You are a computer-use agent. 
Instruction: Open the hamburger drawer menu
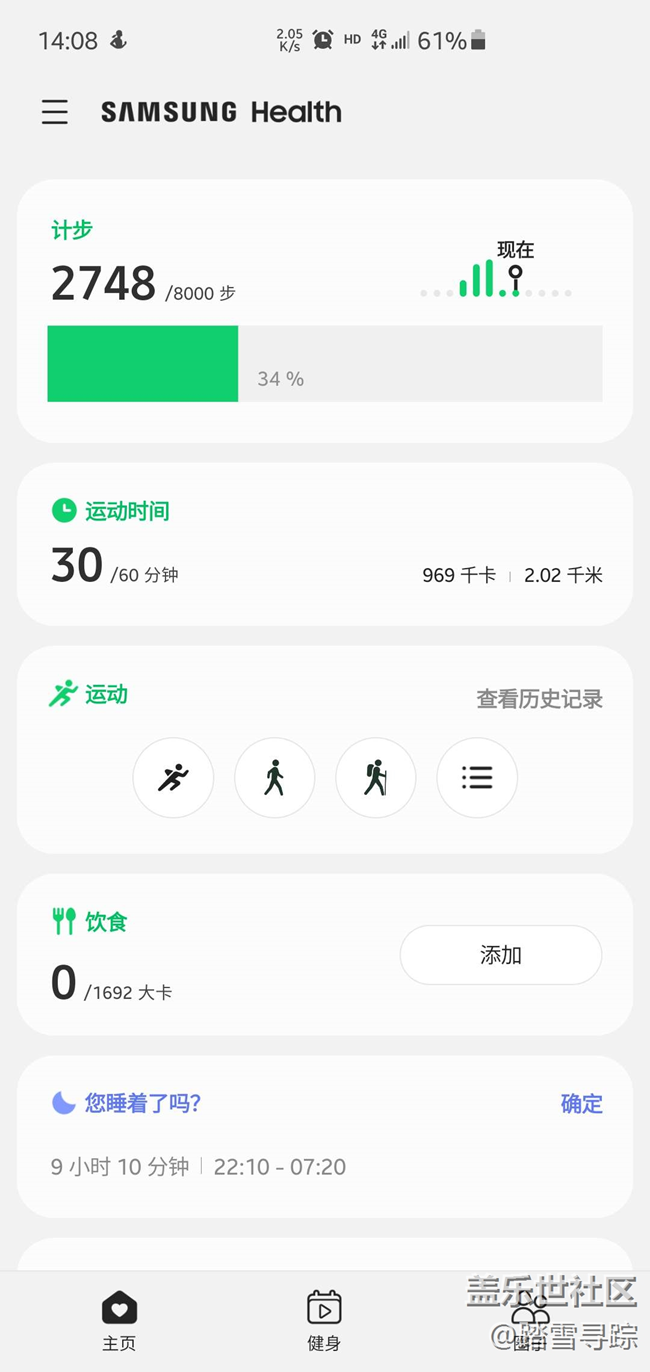(x=55, y=112)
